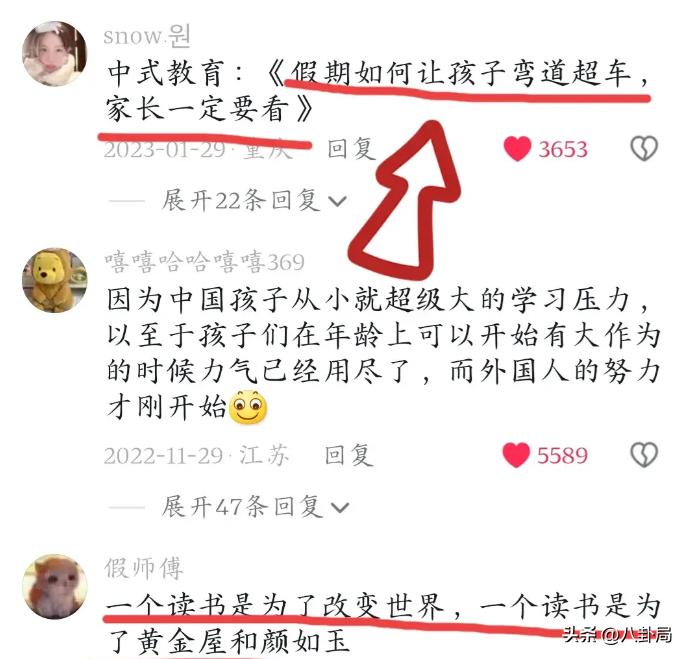
Task: Like 嘻嘻哈哈嘻嘻369's comment
Action: click(517, 456)
